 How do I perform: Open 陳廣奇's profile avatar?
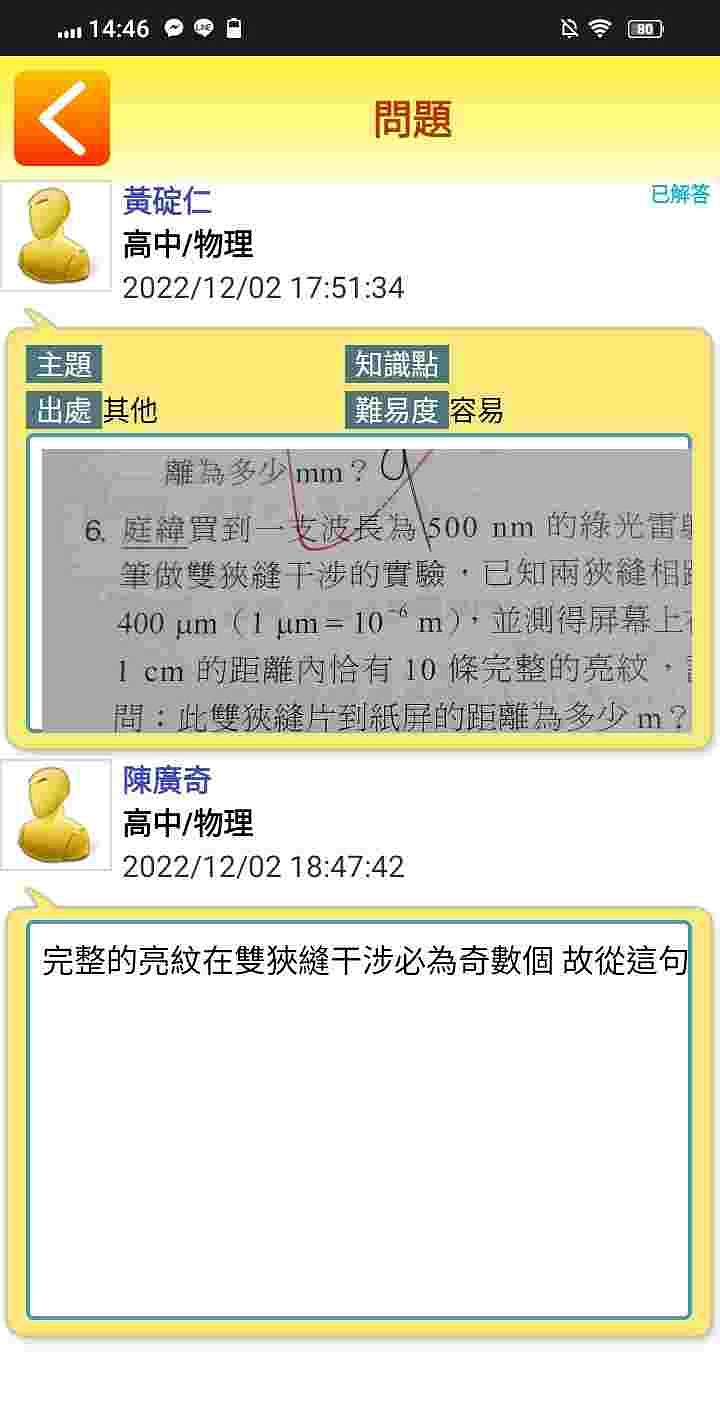point(56,815)
